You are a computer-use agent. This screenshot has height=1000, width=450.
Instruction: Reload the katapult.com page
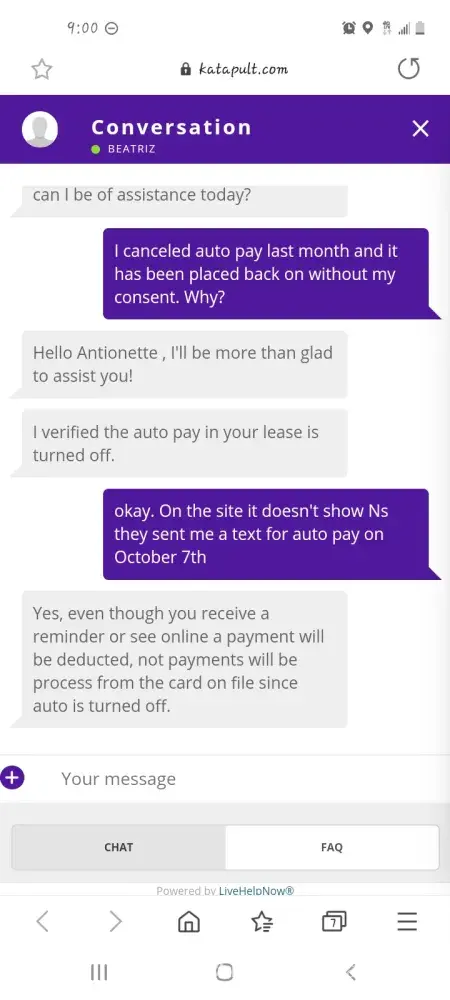pyautogui.click(x=409, y=68)
